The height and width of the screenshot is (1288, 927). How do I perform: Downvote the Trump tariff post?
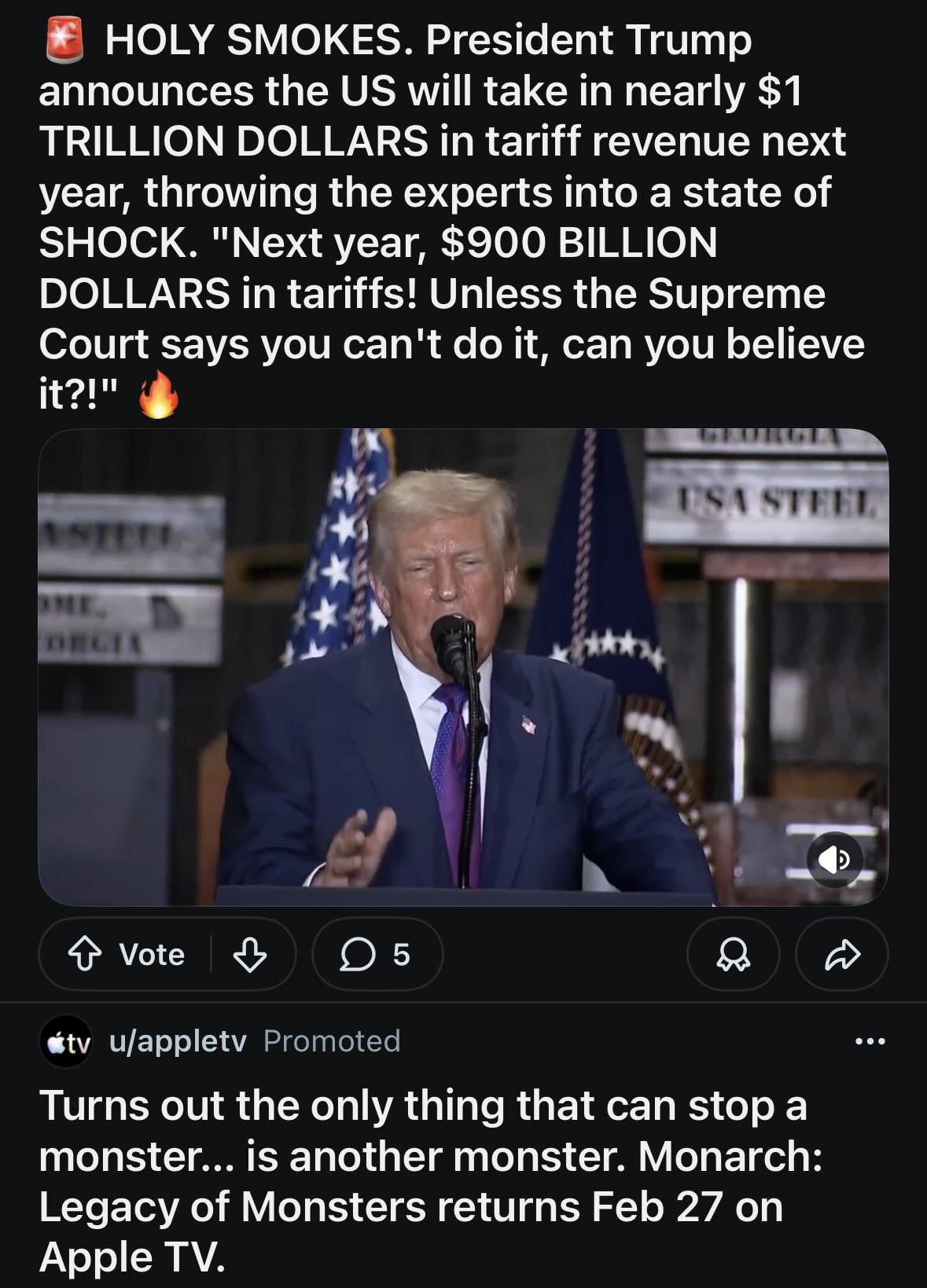point(250,954)
